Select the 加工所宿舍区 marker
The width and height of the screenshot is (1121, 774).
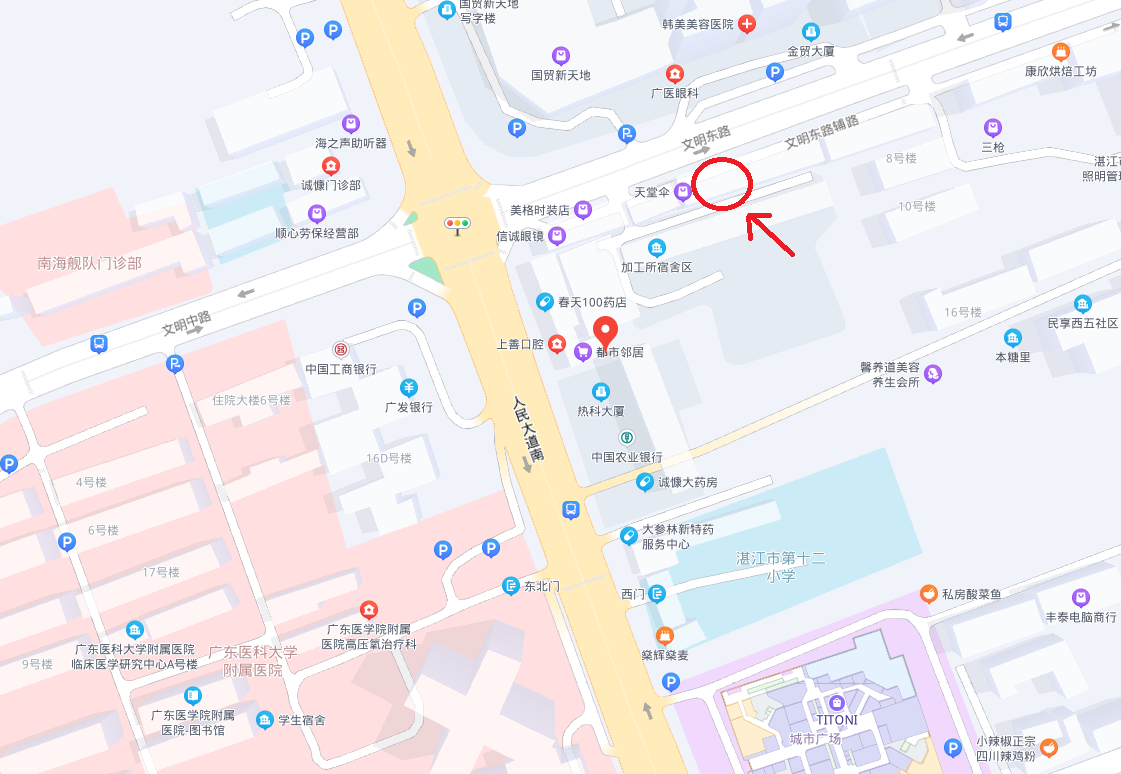(x=657, y=248)
